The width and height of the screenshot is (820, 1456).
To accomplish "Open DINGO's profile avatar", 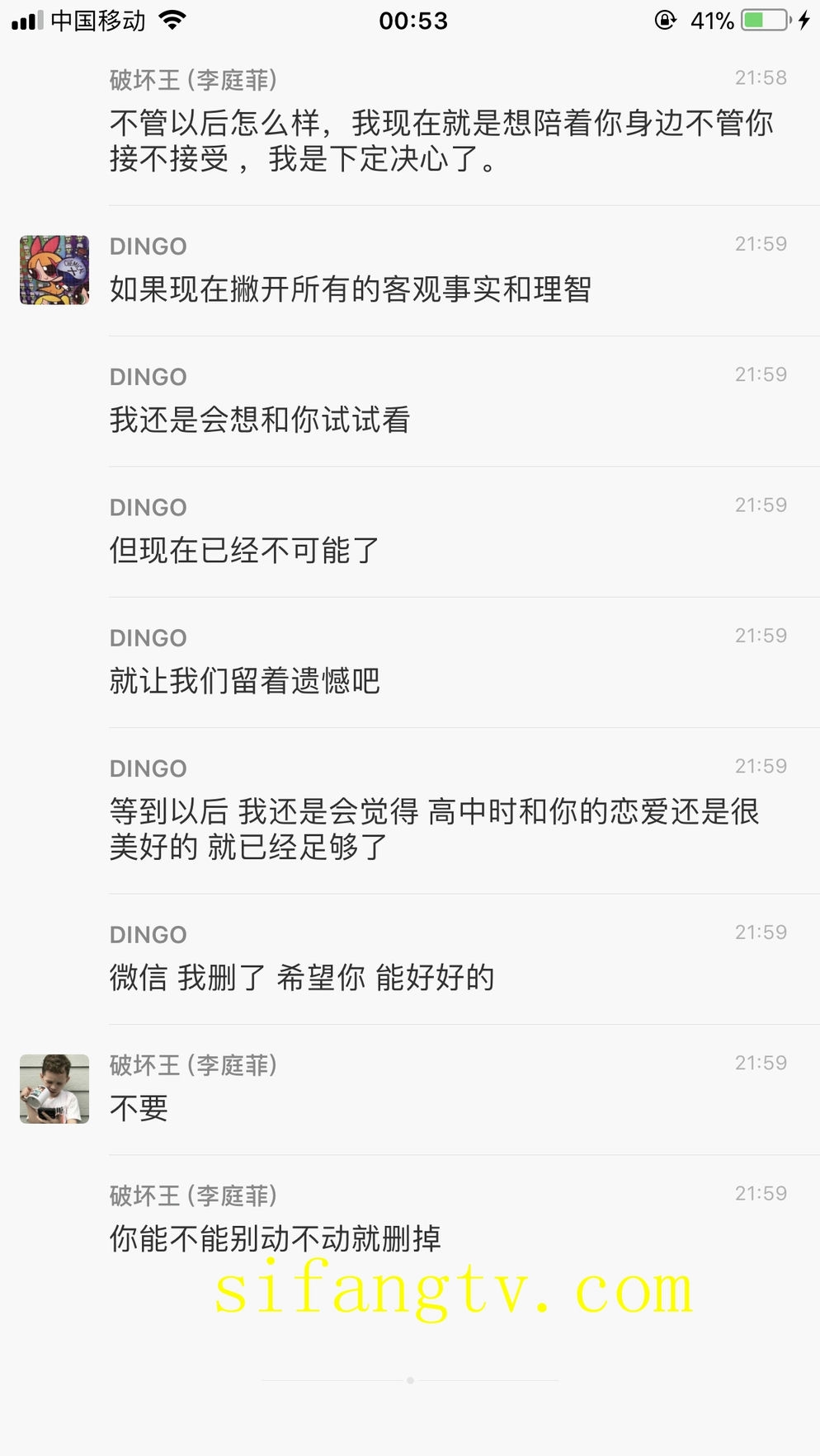I will [x=54, y=270].
